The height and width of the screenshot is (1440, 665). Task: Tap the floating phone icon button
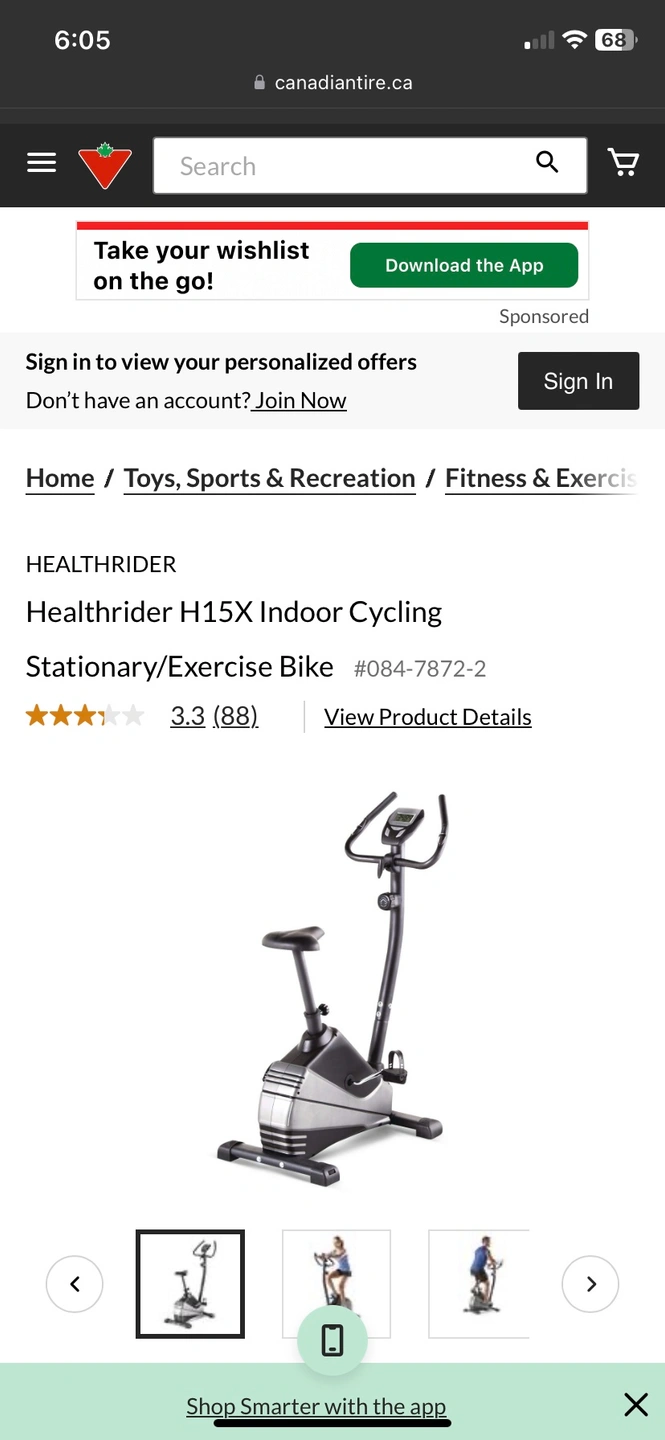click(x=332, y=1340)
